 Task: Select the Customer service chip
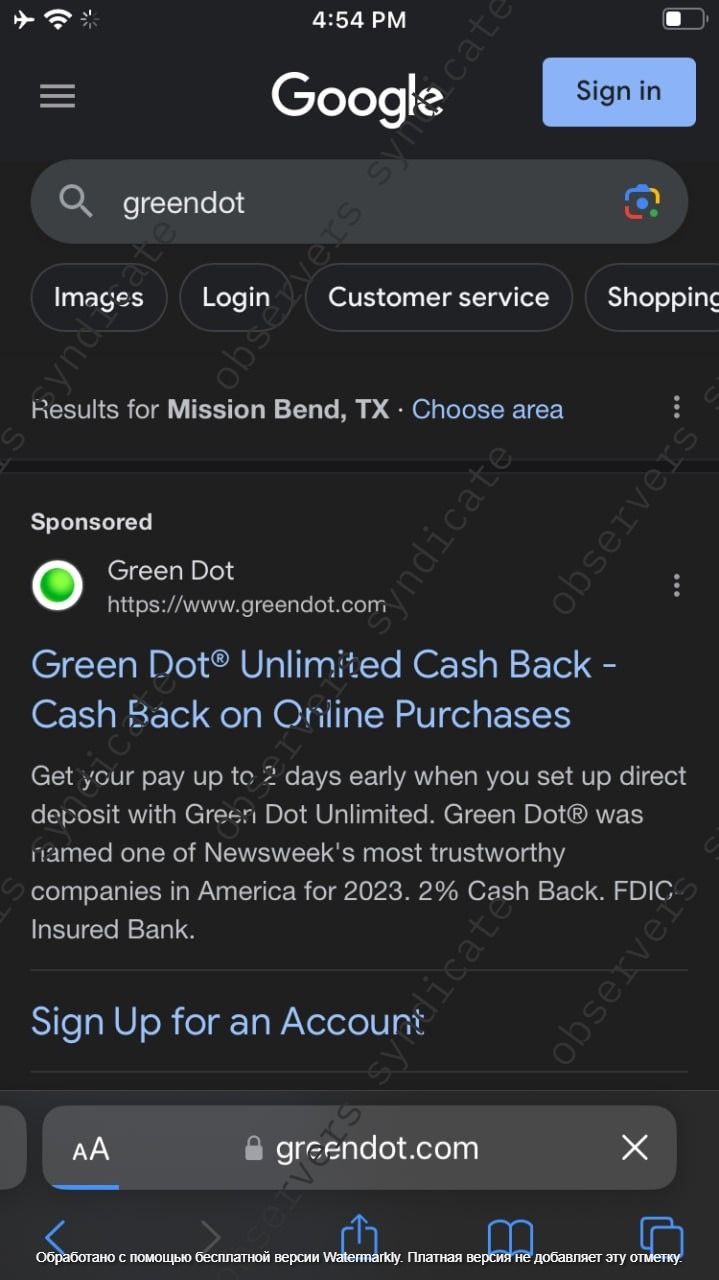(x=438, y=297)
